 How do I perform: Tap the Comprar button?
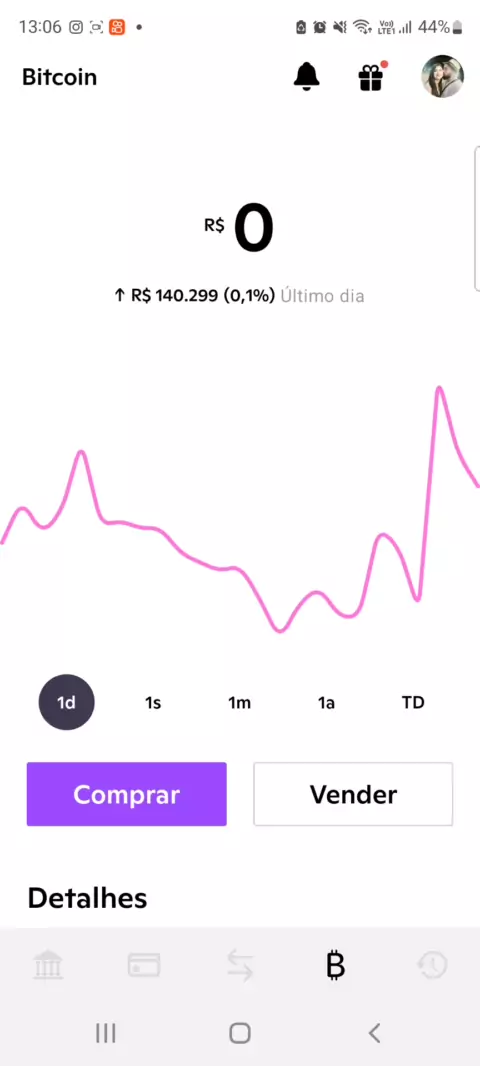click(126, 794)
